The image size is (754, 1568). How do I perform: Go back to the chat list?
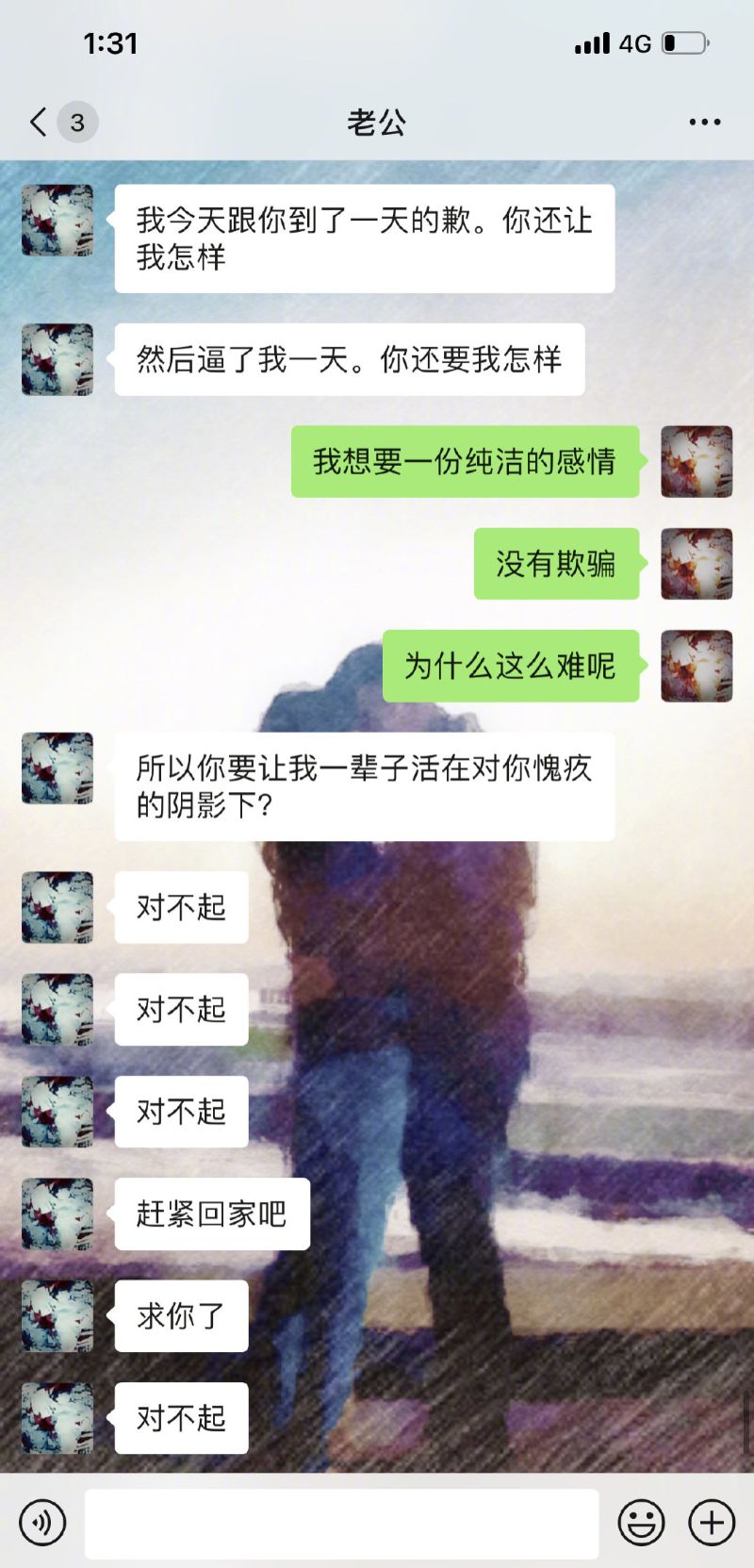click(x=39, y=122)
